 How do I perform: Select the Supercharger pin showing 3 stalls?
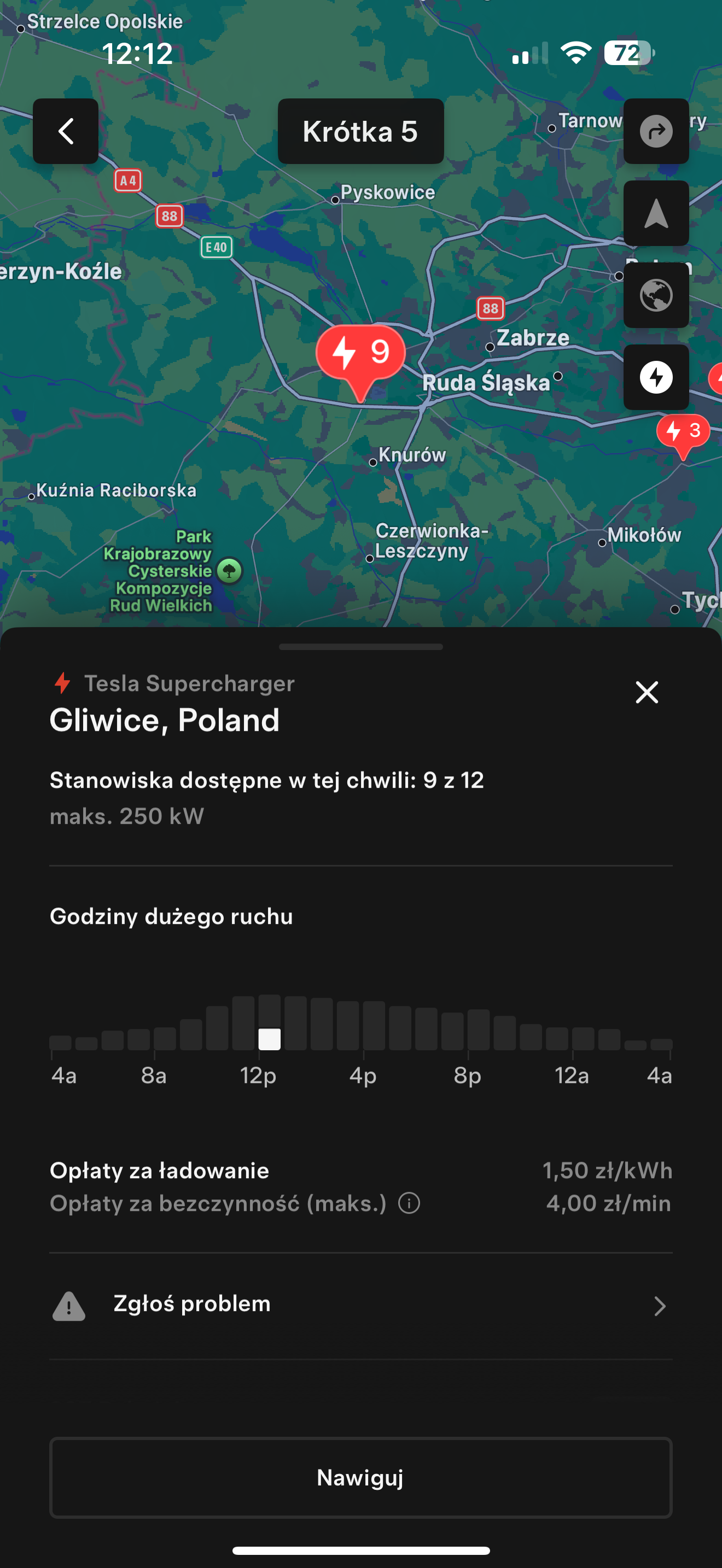click(x=683, y=432)
